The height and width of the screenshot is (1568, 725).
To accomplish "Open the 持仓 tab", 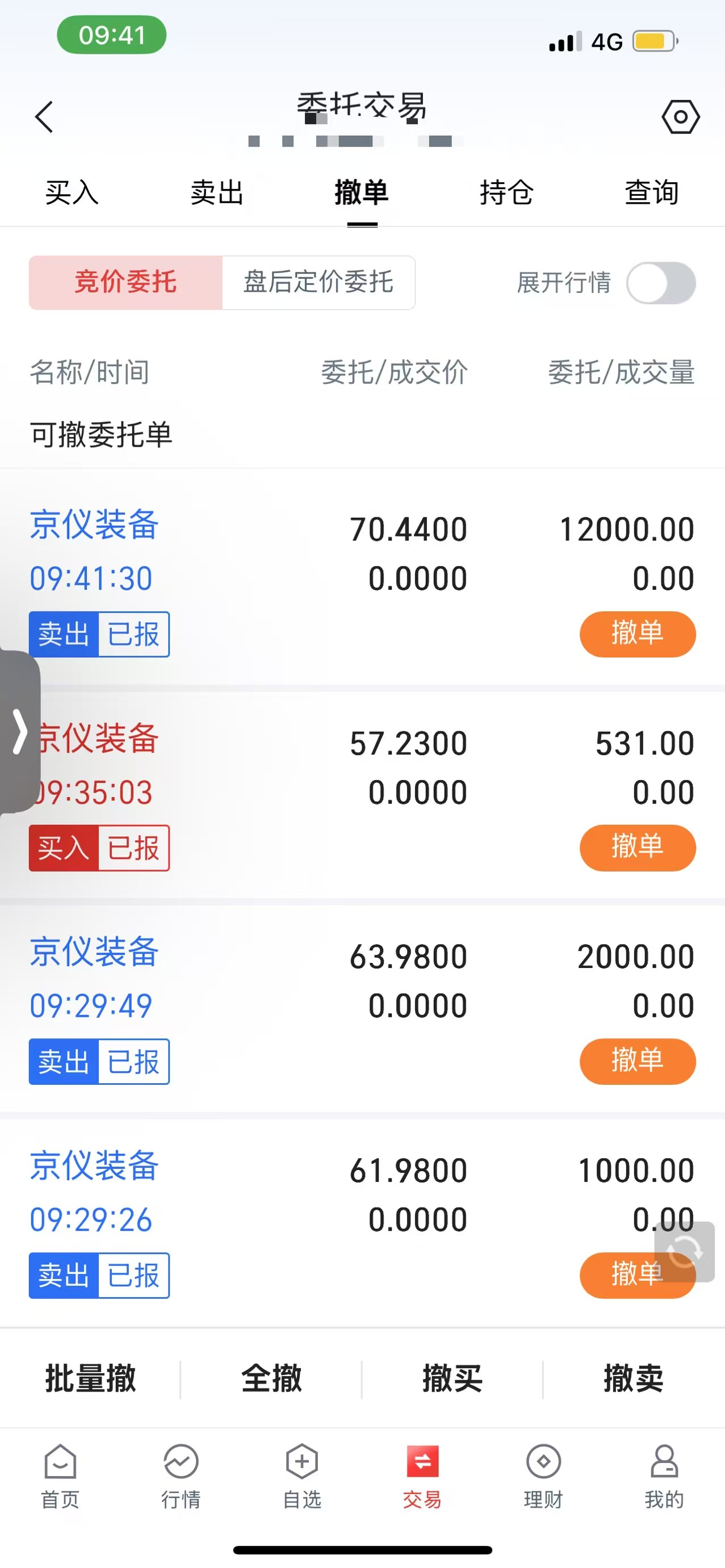I will [506, 192].
